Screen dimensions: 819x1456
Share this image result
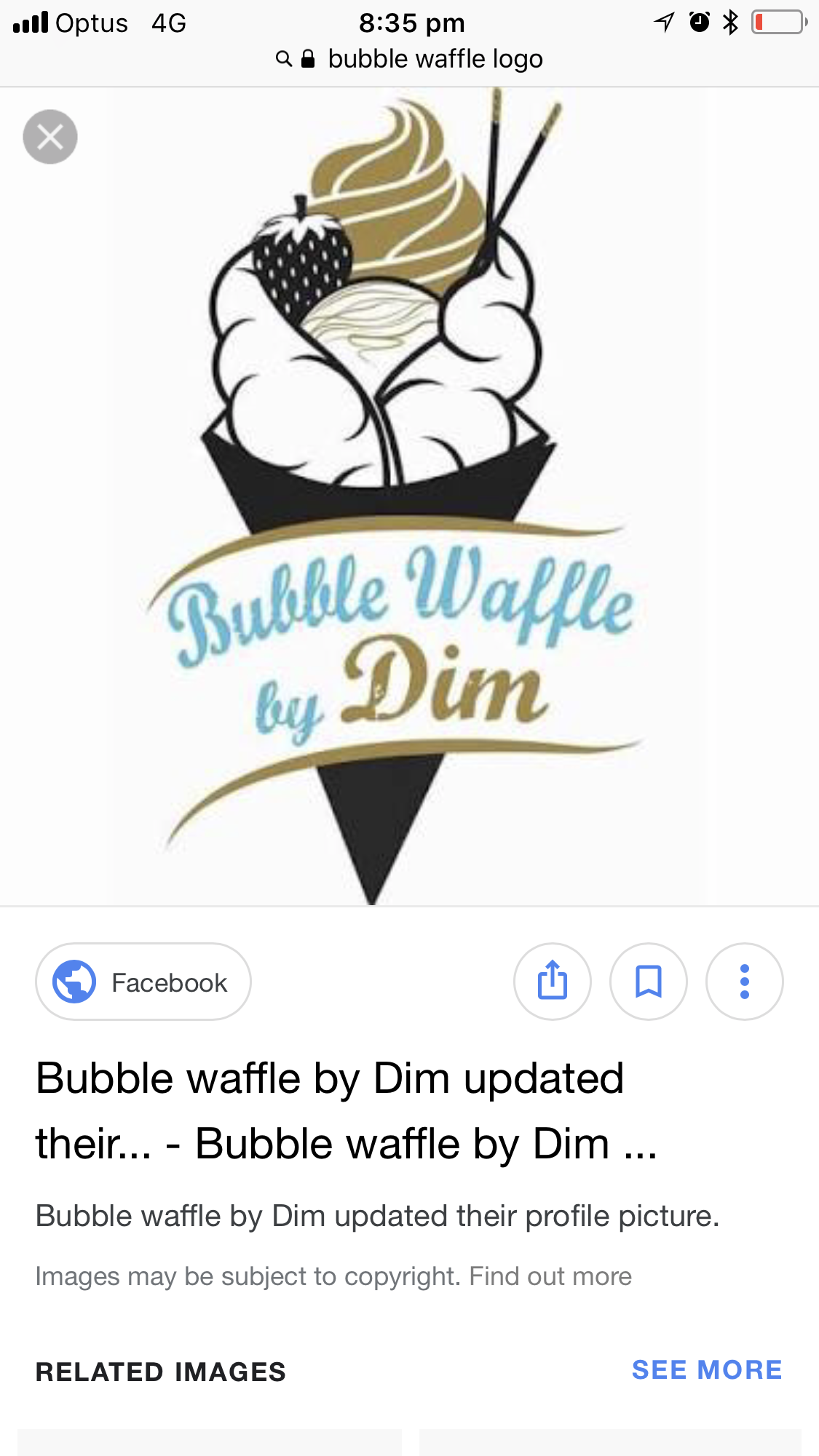pos(552,982)
